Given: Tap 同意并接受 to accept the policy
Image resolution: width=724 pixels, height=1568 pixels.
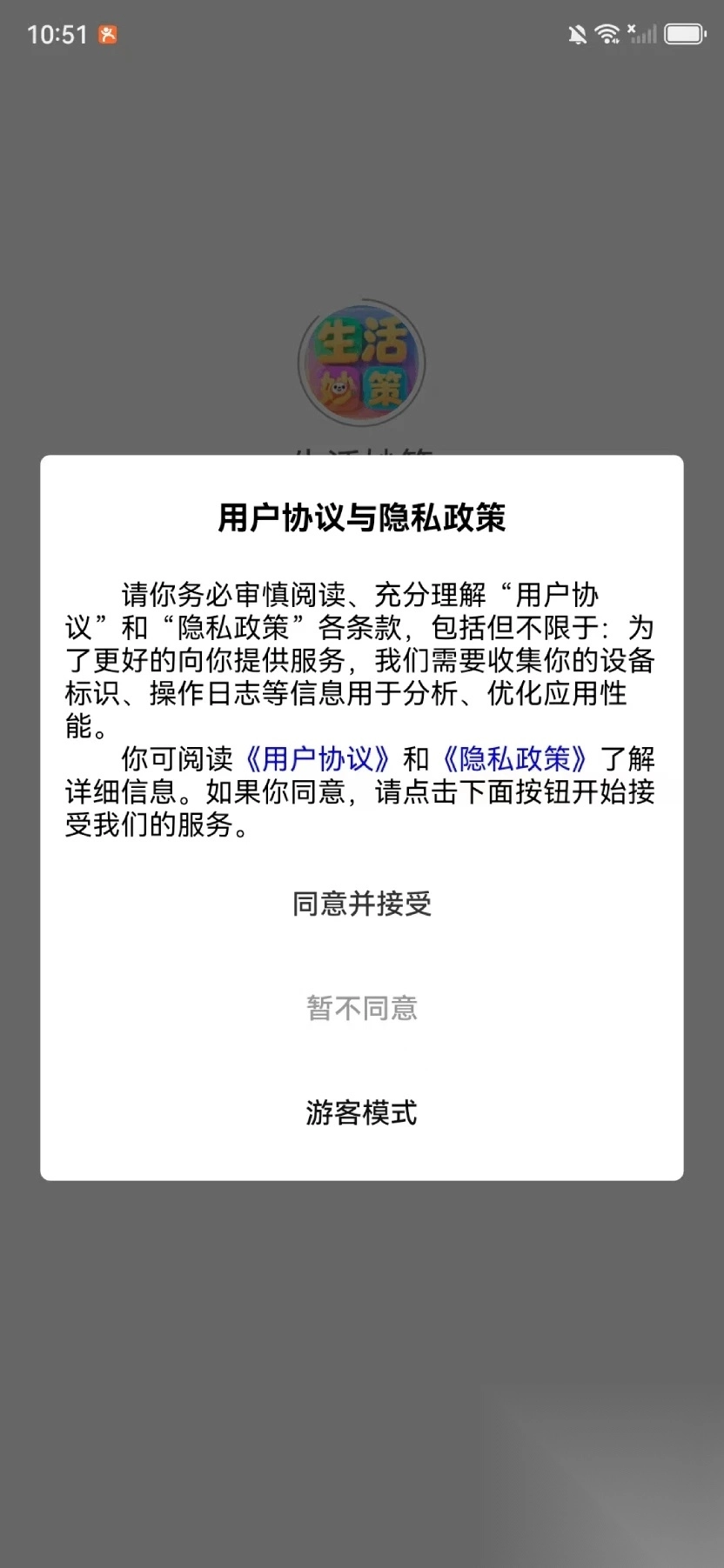Looking at the screenshot, I should [362, 904].
